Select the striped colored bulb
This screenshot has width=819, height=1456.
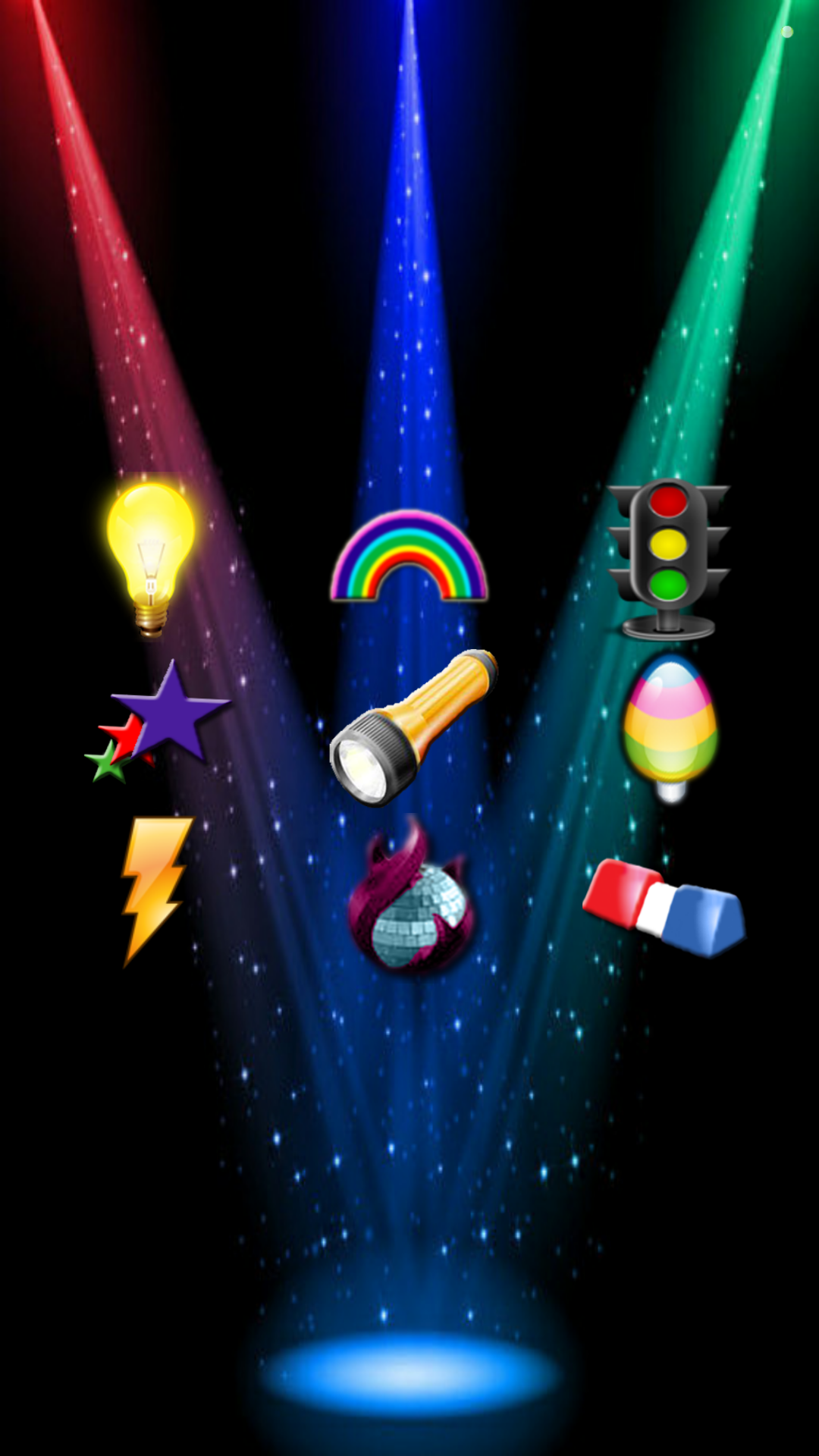tap(670, 728)
